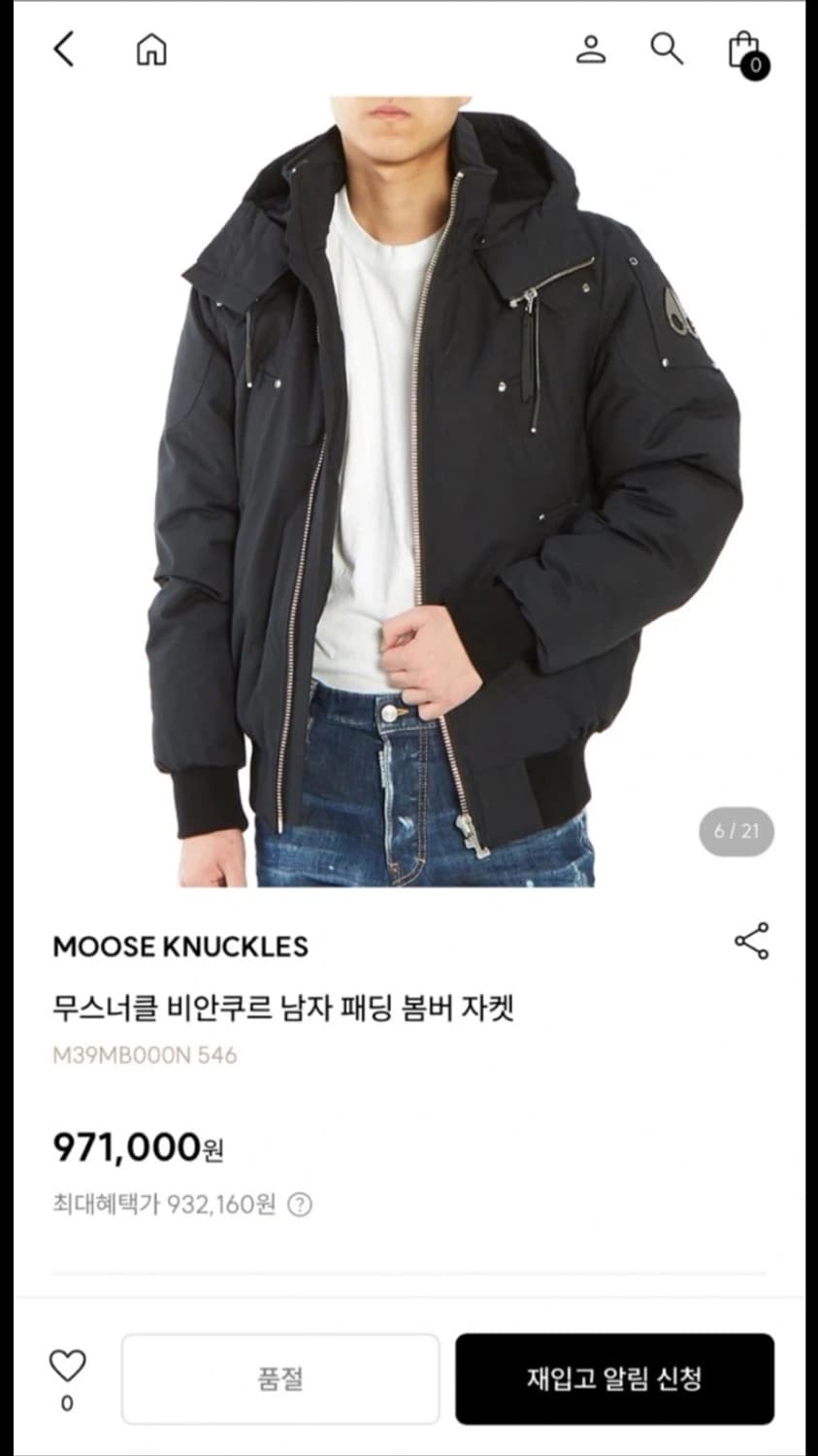Screen dimensions: 818x1456
Task: Tap the 6 / 21 image counter
Action: [735, 829]
